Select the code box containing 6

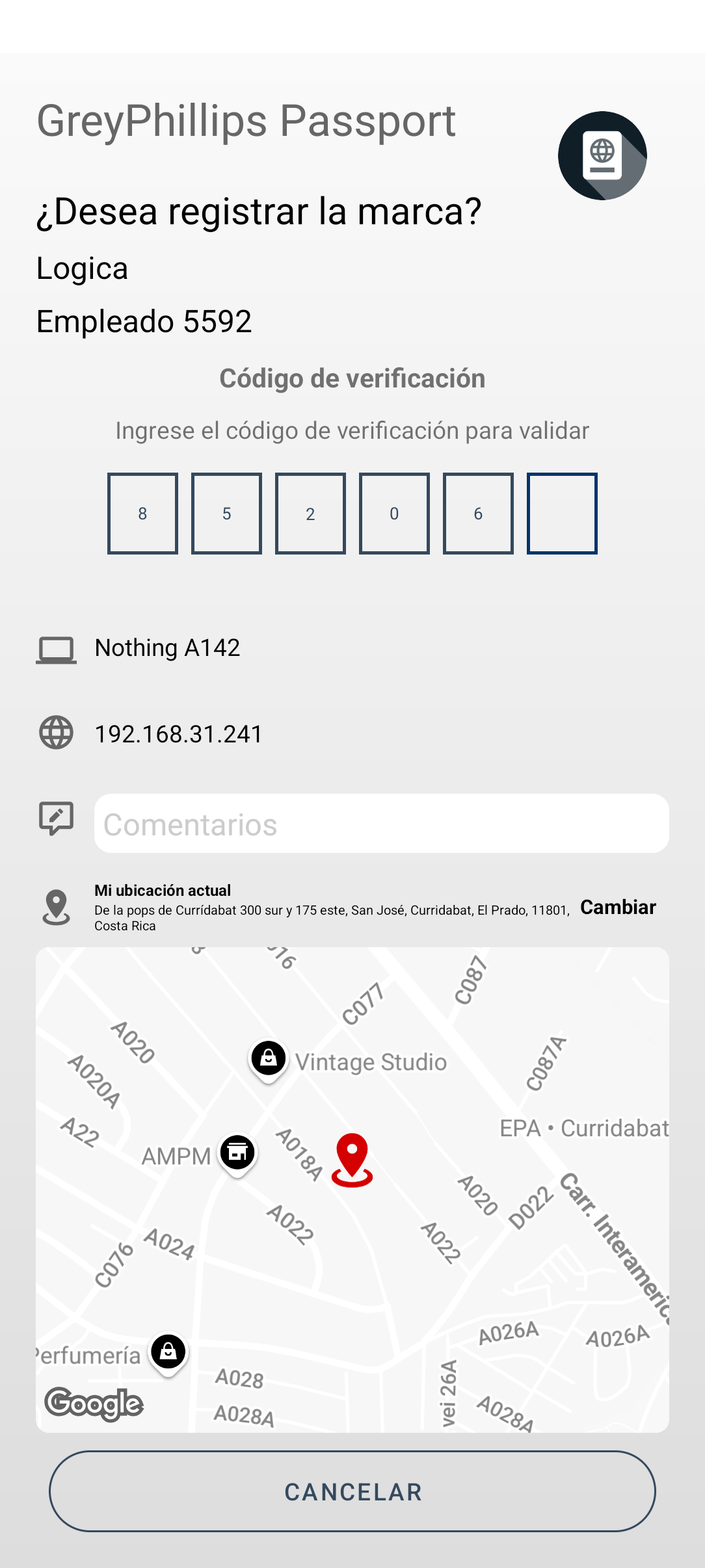click(x=478, y=514)
